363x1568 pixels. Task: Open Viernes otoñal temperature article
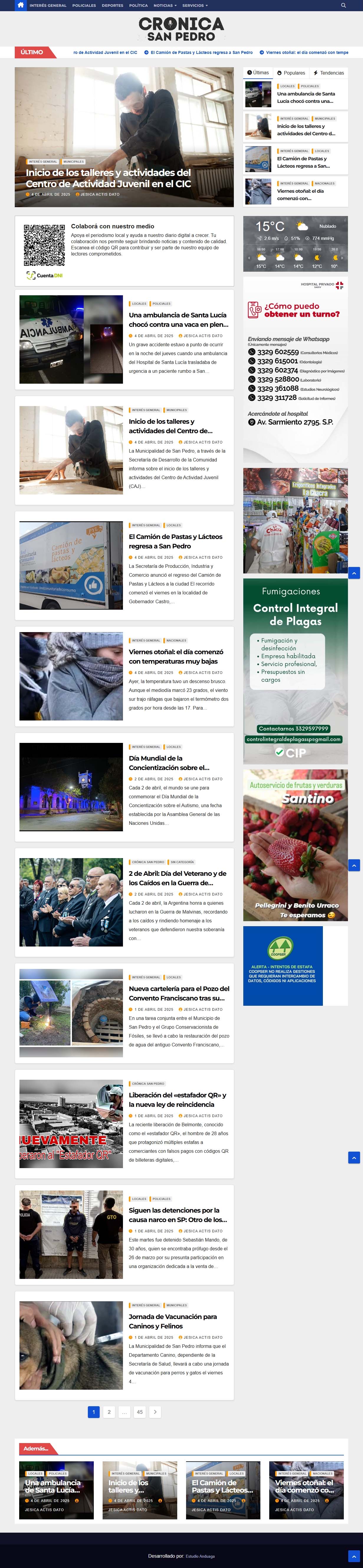[176, 656]
